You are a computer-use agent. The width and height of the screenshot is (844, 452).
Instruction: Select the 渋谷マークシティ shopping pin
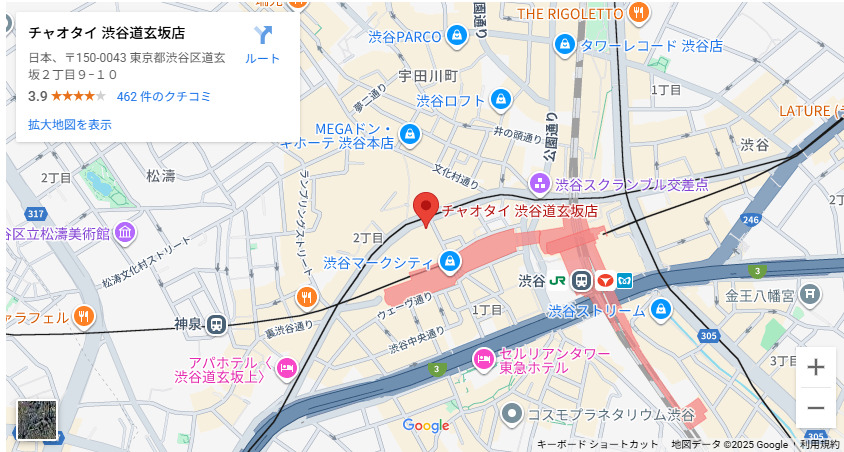point(450,262)
